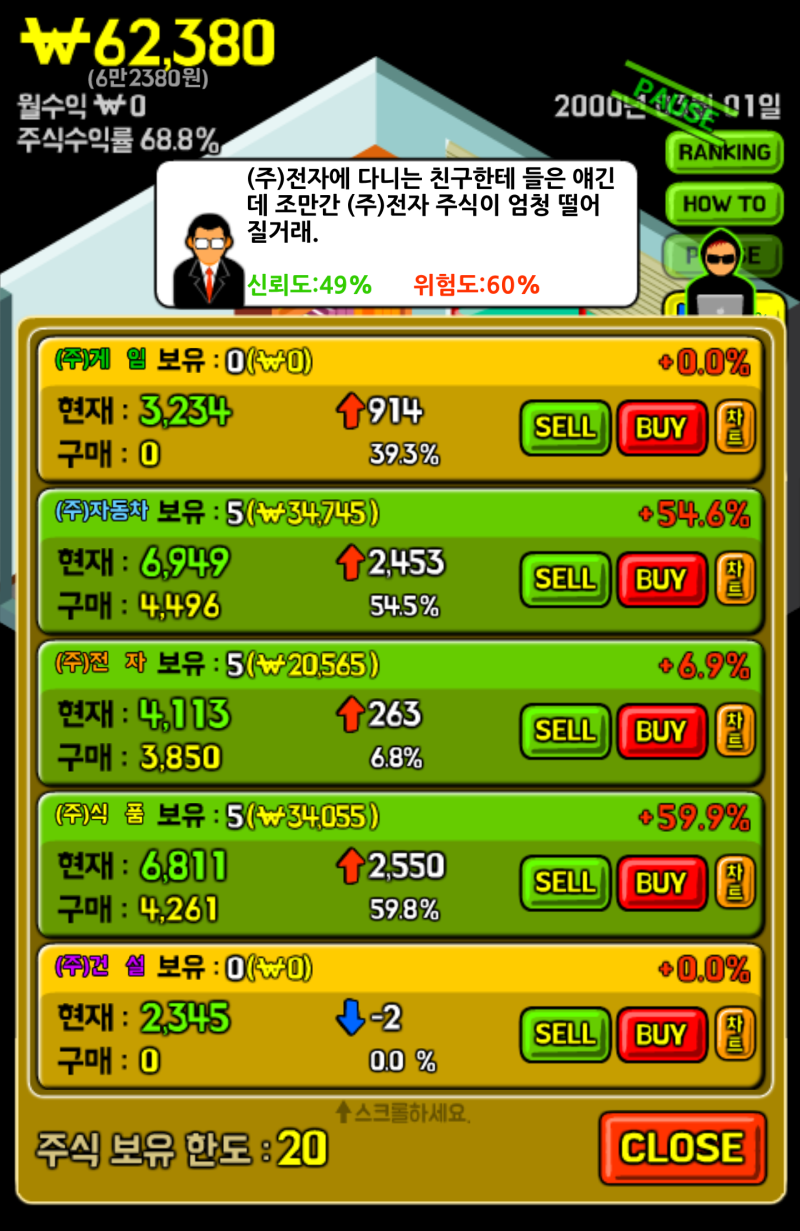Buy shares of (주)게임
Screen dimensions: 800x1231
pyautogui.click(x=661, y=428)
